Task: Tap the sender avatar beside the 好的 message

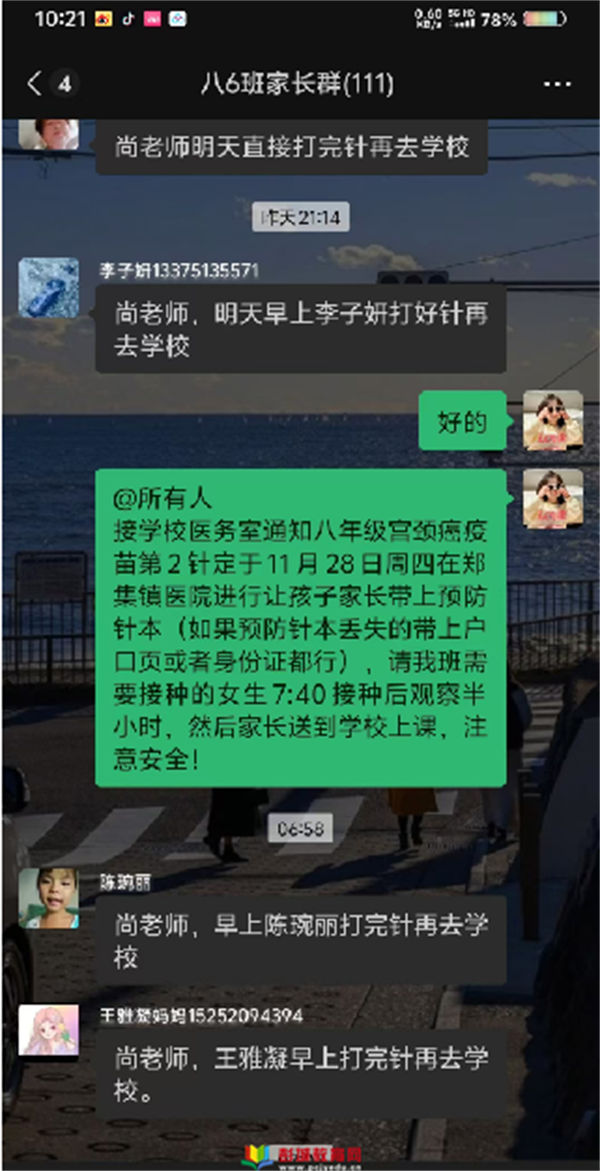Action: pyautogui.click(x=553, y=421)
